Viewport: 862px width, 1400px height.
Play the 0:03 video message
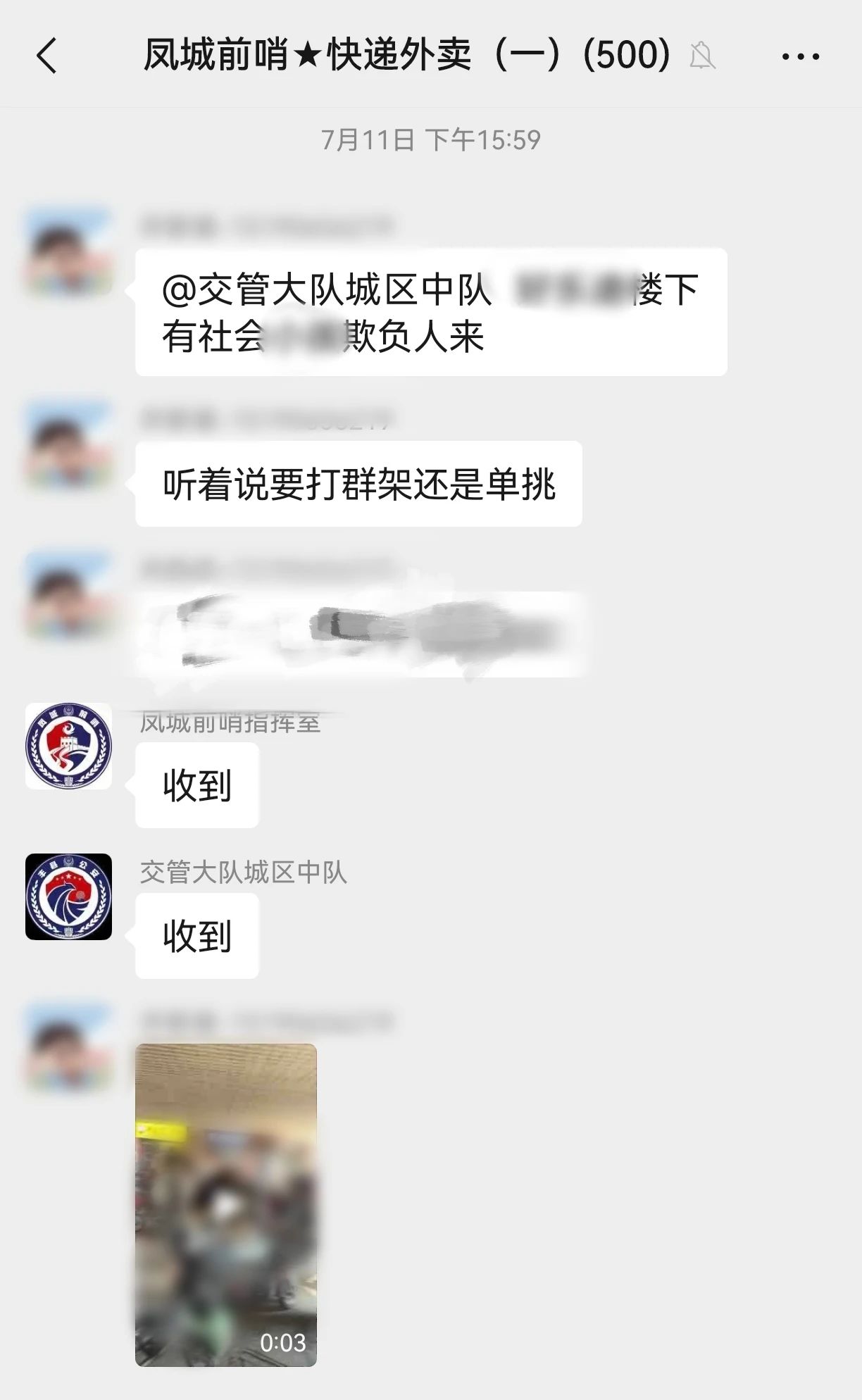pyautogui.click(x=225, y=1205)
